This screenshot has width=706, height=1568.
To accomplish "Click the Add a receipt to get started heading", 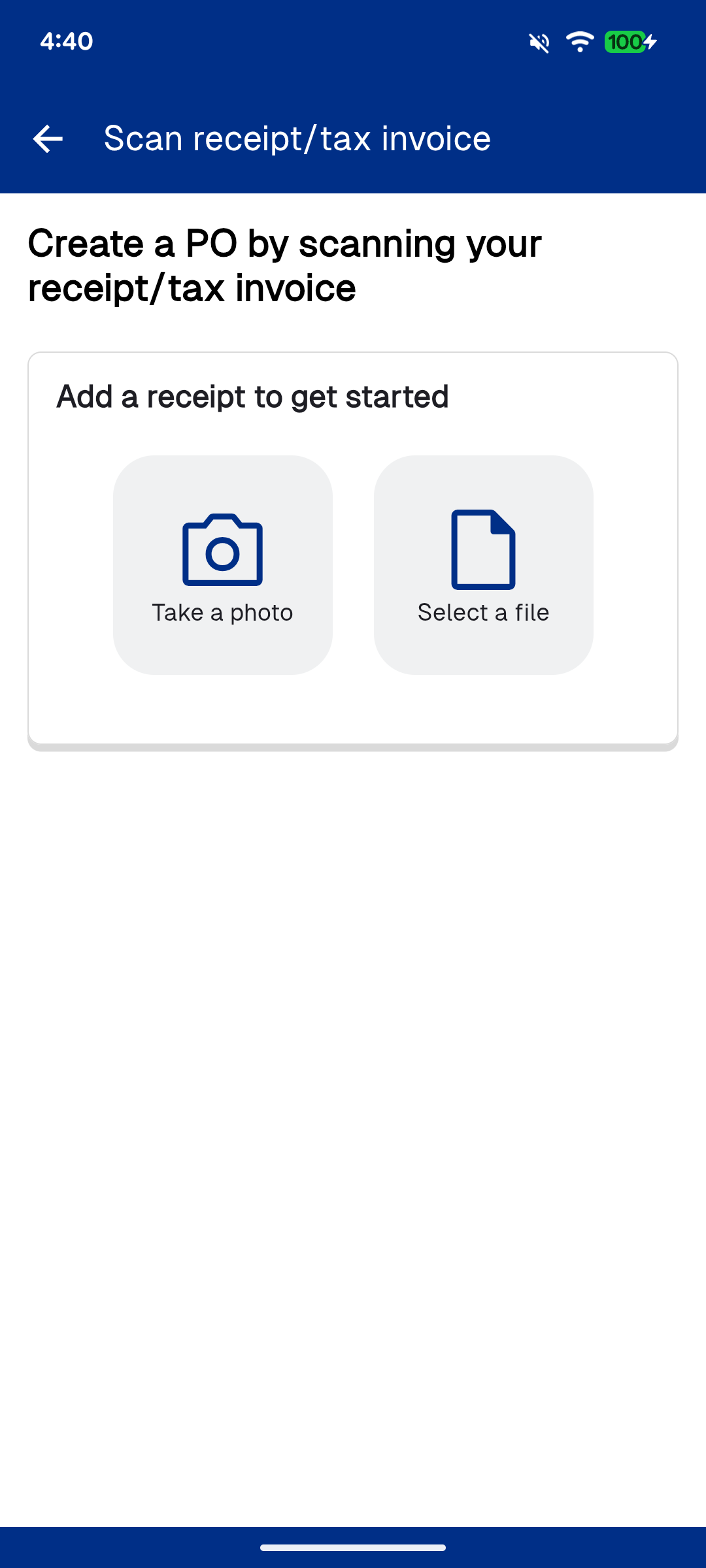I will (x=252, y=396).
